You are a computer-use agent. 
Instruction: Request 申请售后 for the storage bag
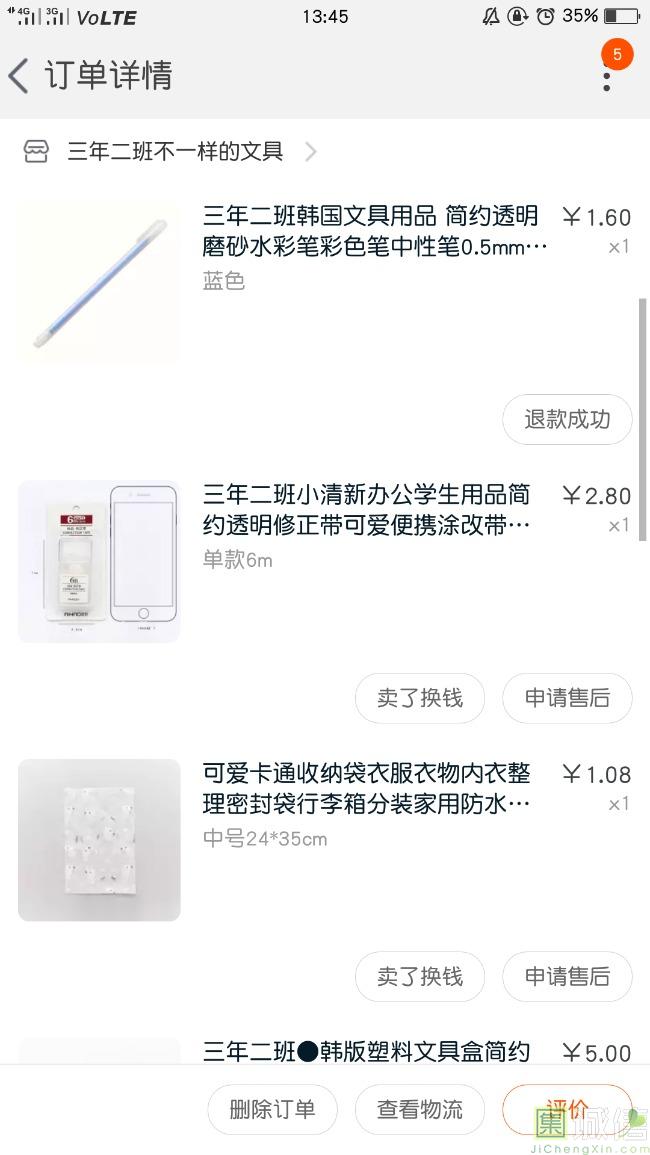pos(567,976)
